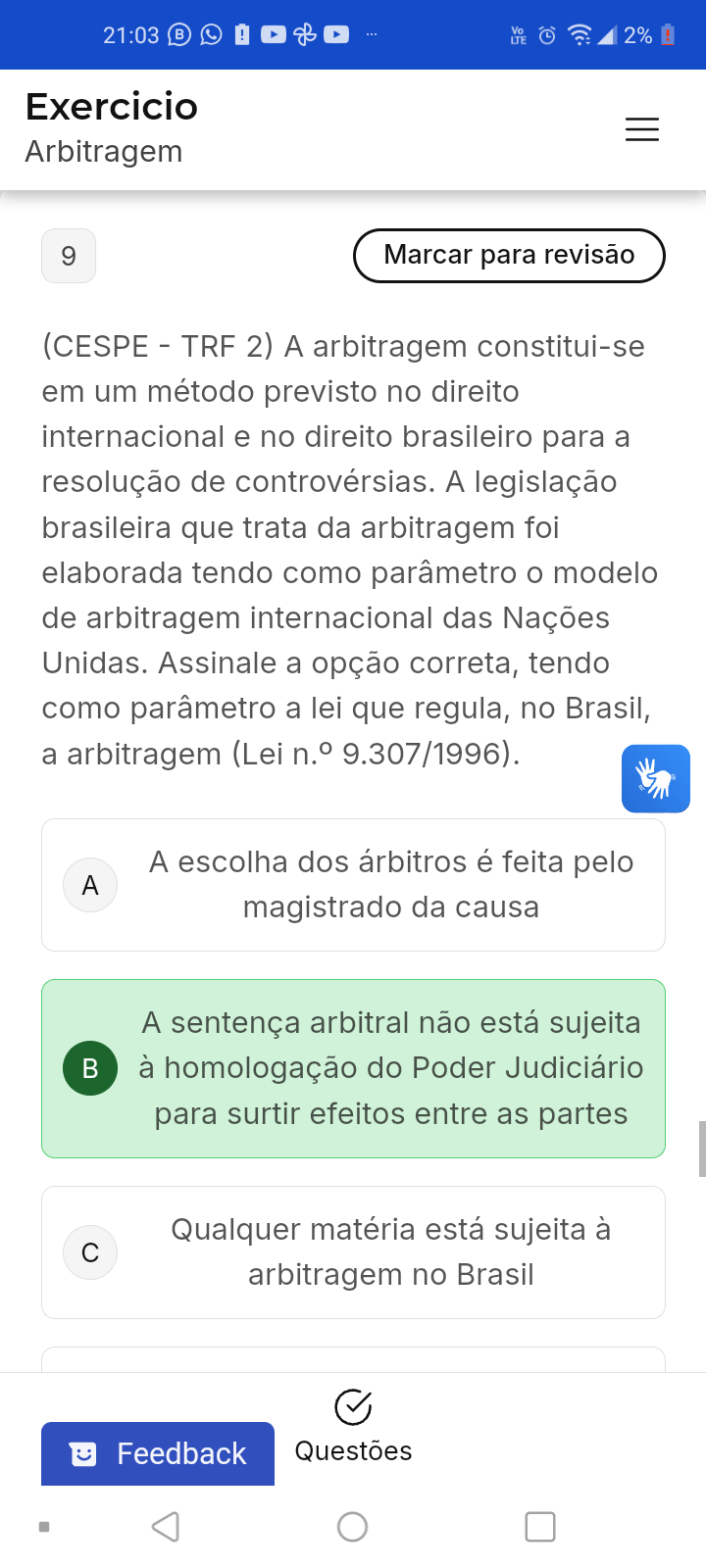The height and width of the screenshot is (1568, 706).
Task: Go to the device home screen
Action: pos(352,1527)
